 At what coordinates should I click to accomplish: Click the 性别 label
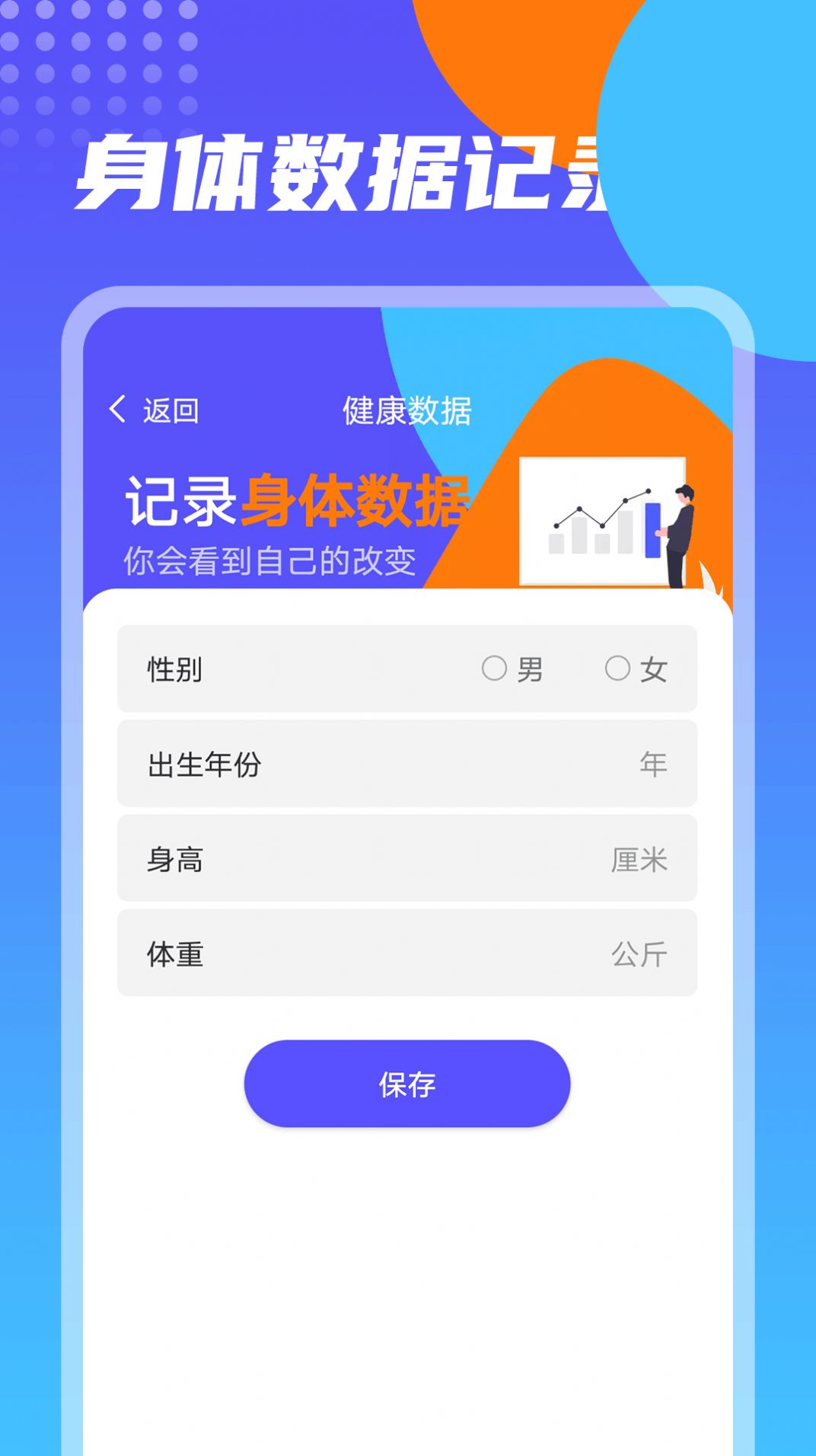tap(174, 669)
